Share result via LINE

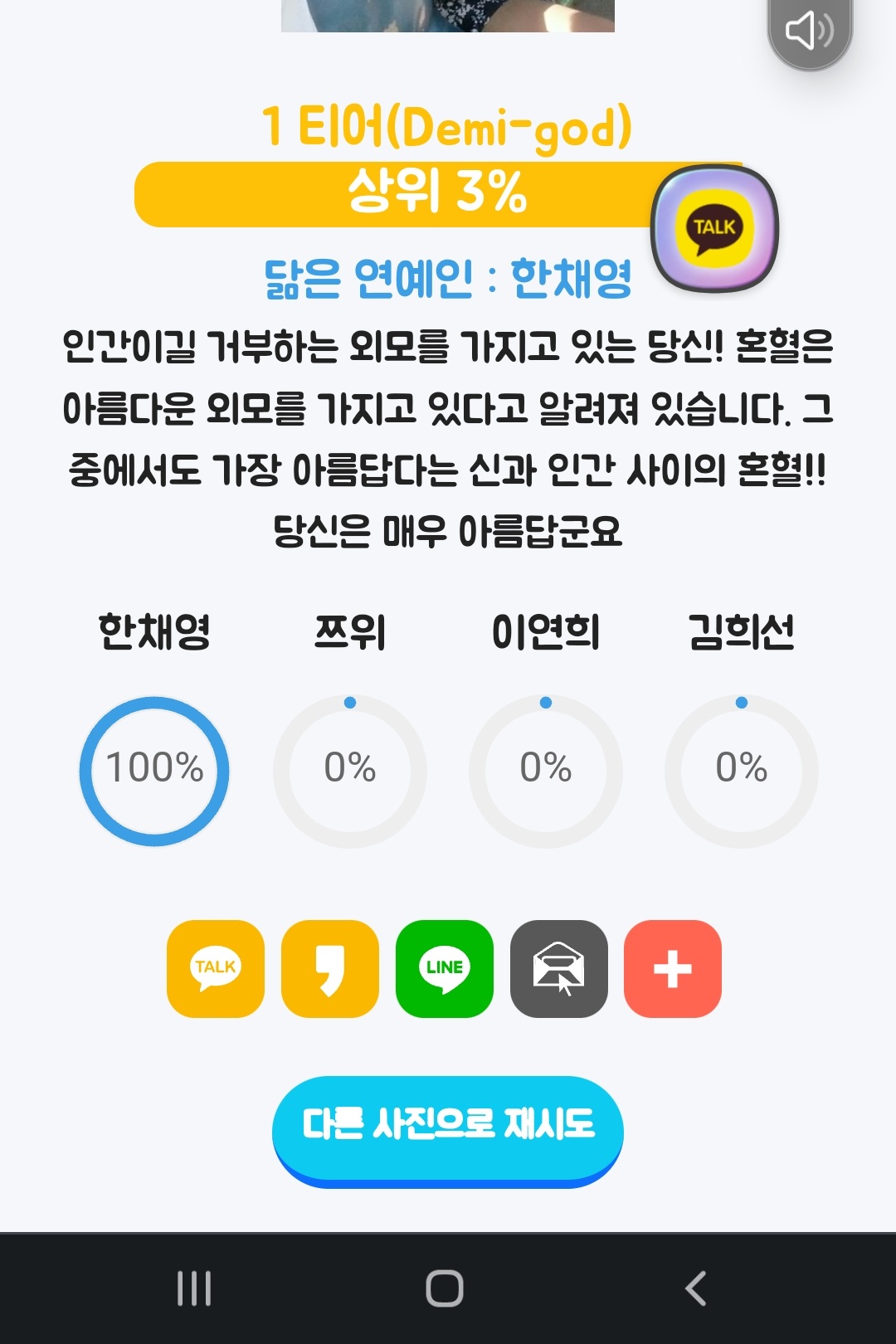click(445, 969)
